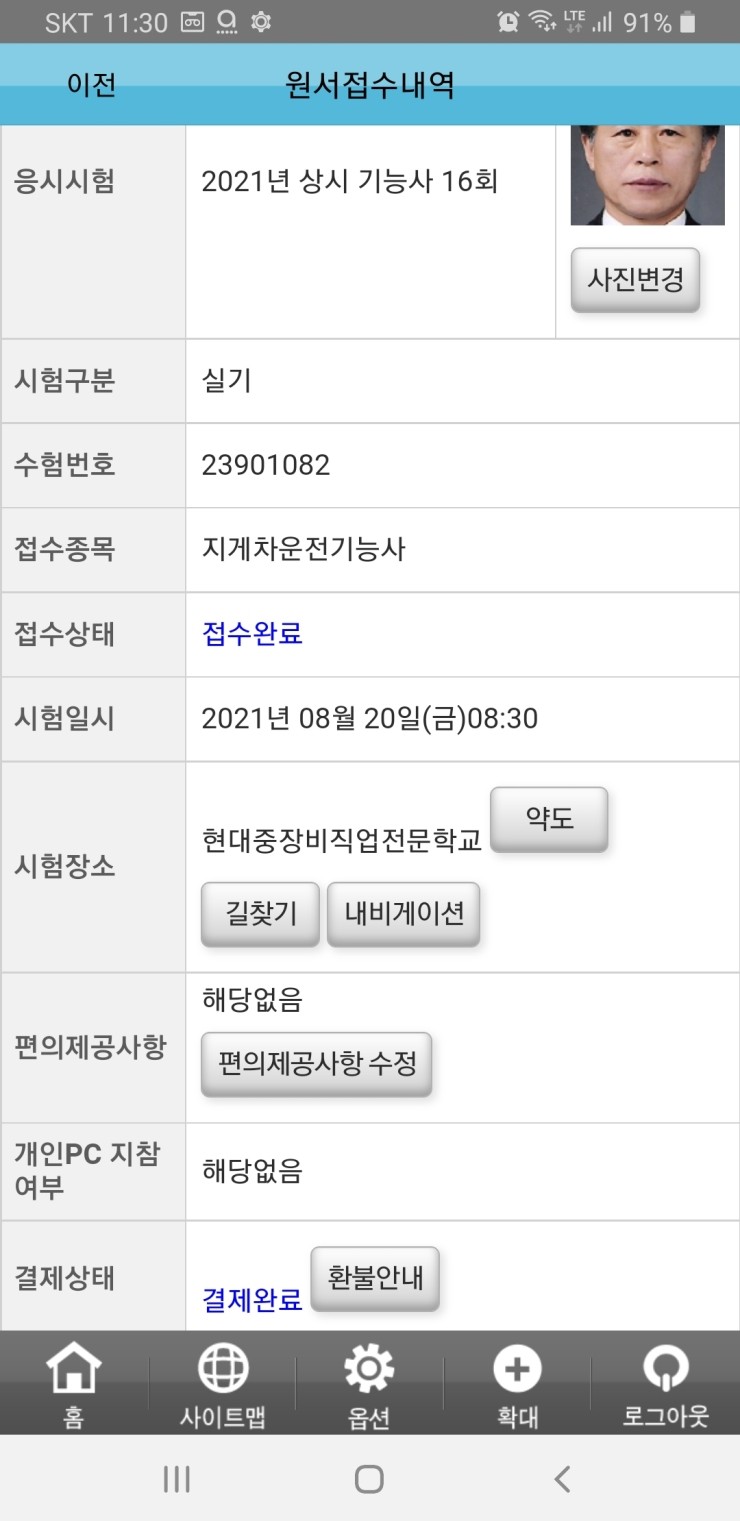Go to 홈 in bottom bar
The width and height of the screenshot is (740, 1521).
[x=74, y=1384]
